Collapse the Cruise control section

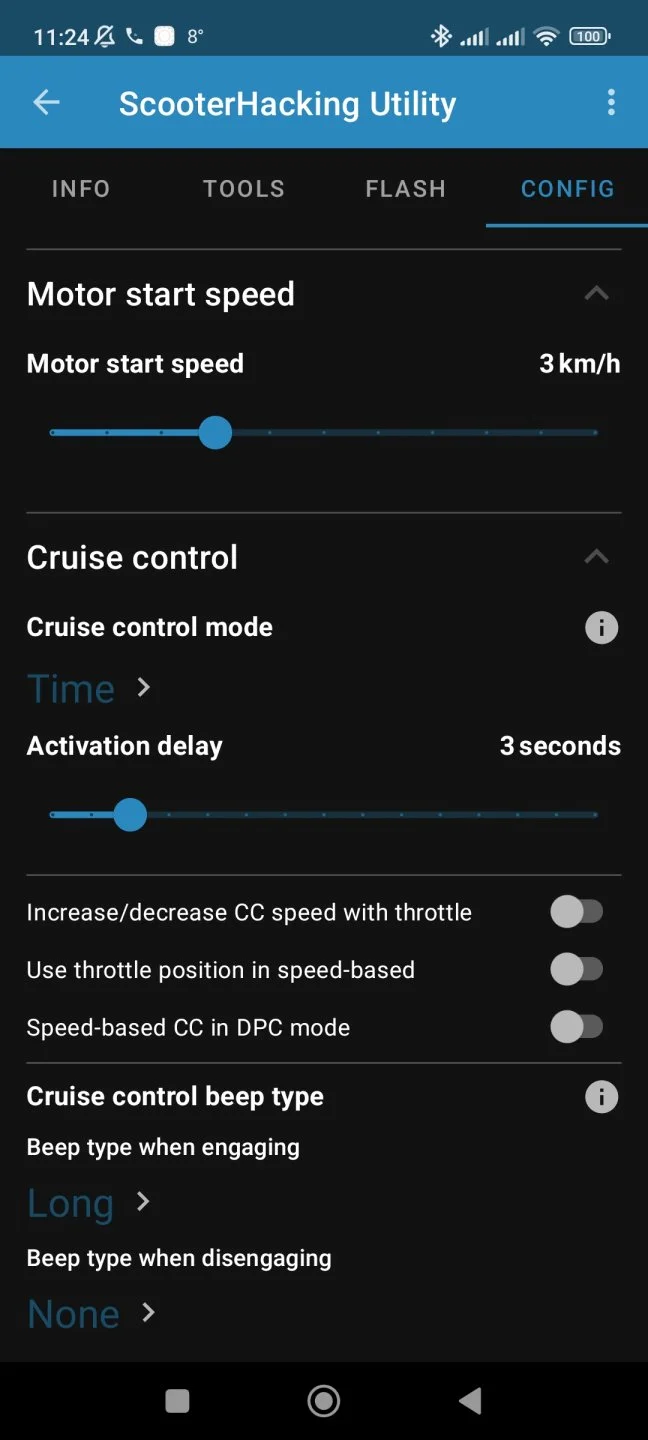596,557
